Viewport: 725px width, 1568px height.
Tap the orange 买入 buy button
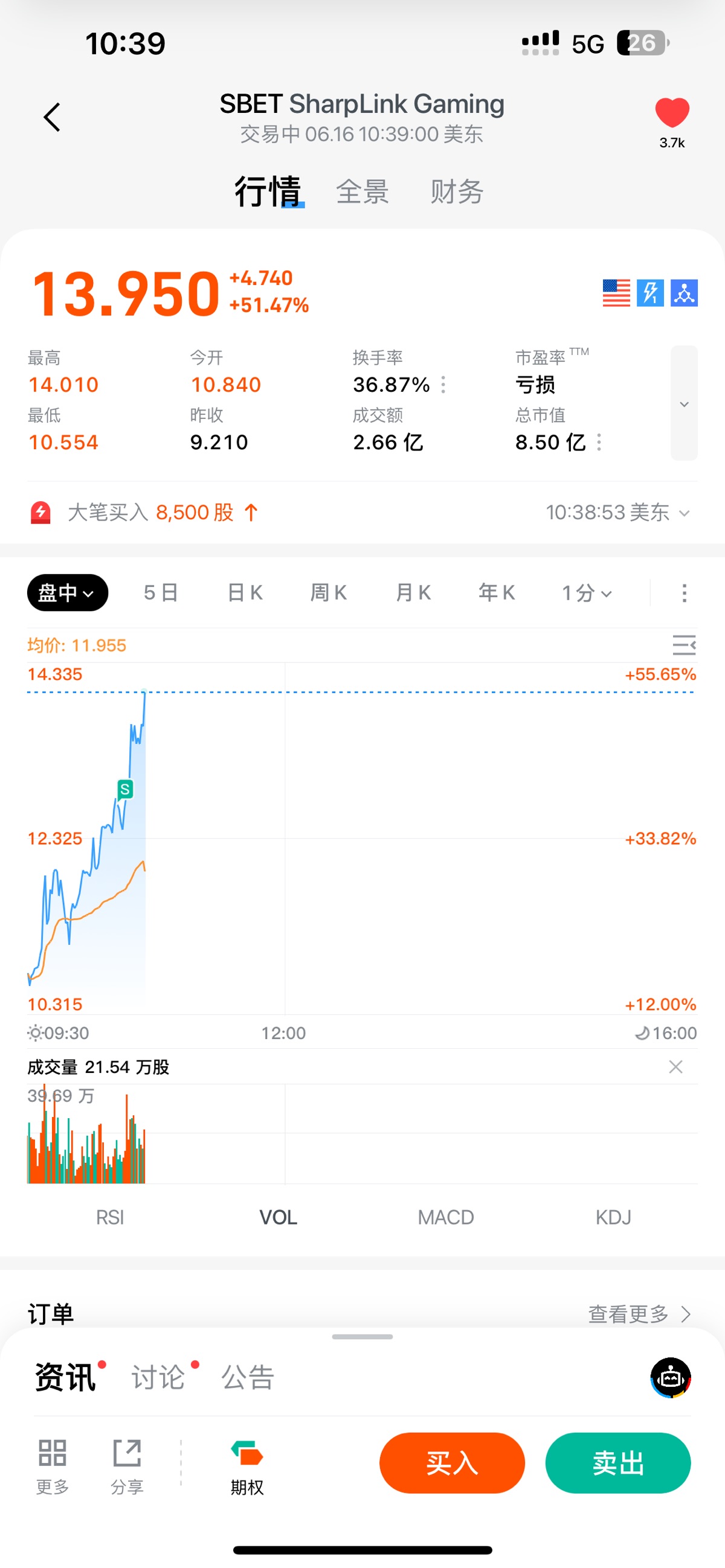[451, 1463]
